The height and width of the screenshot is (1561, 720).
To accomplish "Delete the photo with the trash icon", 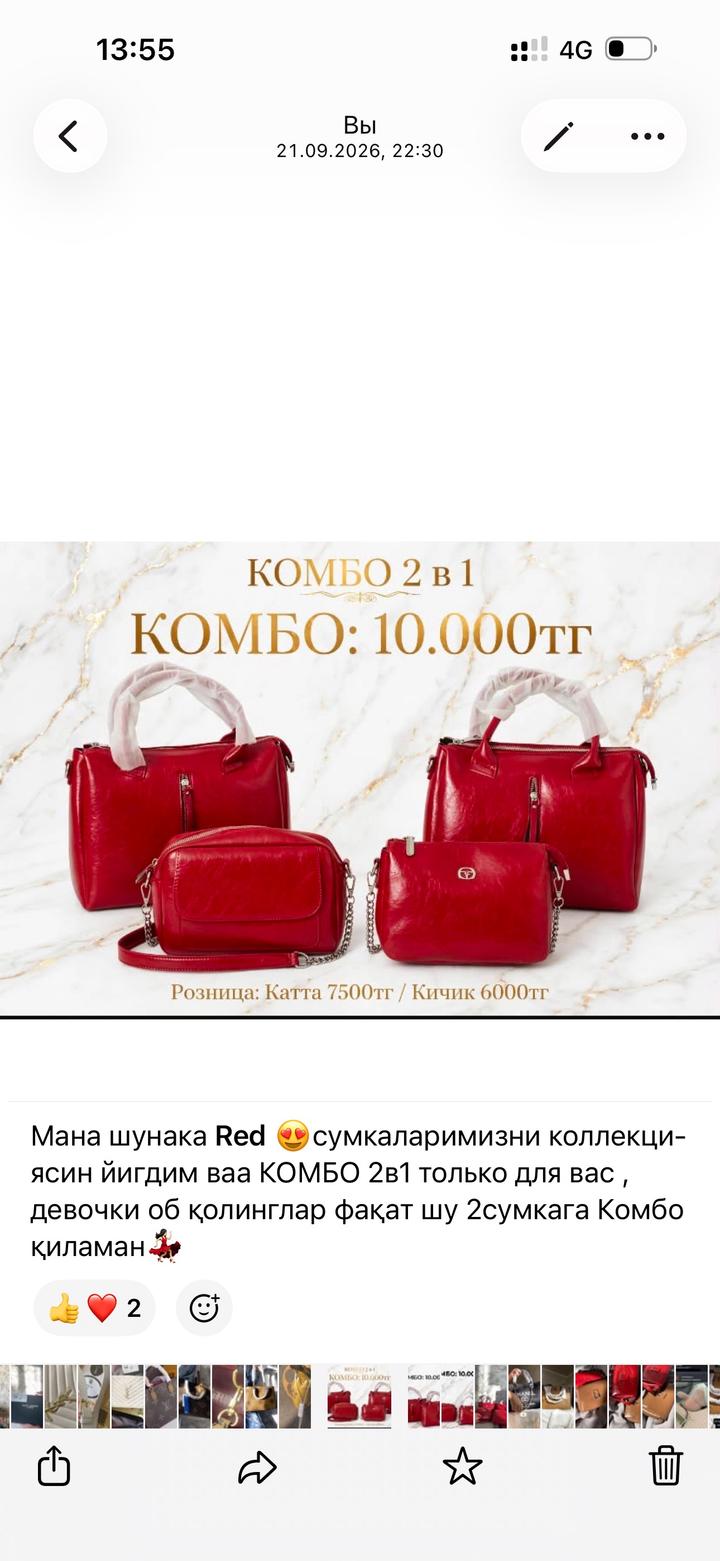I will (666, 1467).
